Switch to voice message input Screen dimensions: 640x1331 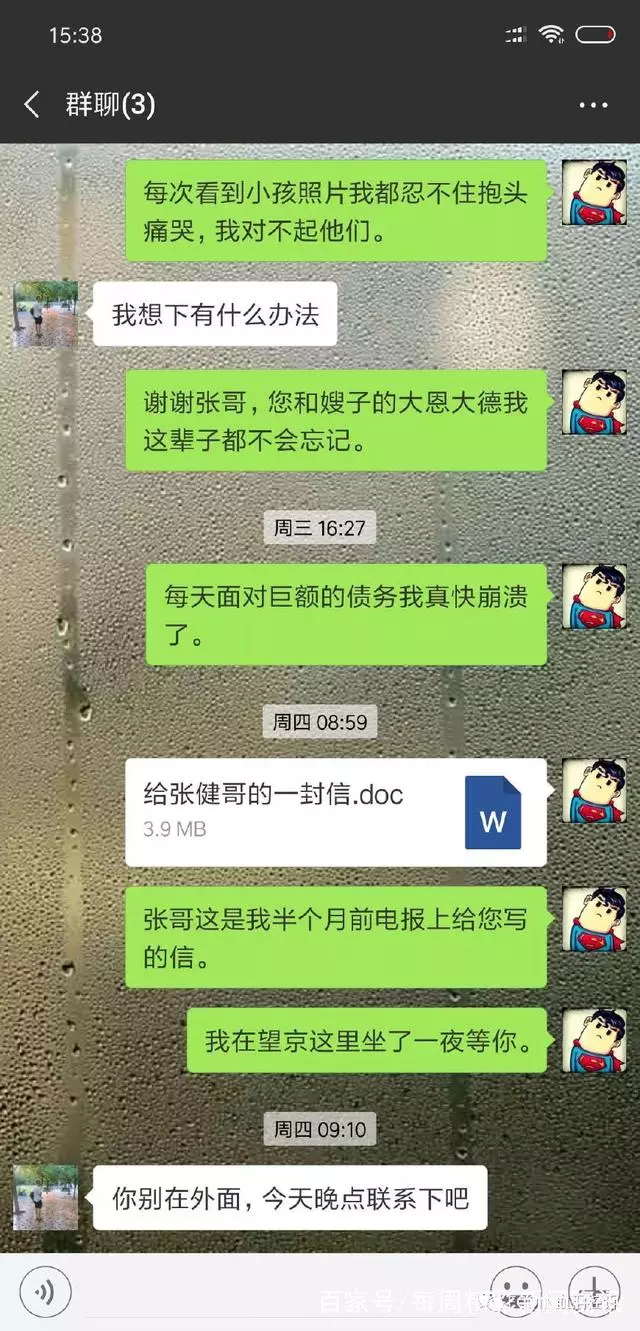45,1291
